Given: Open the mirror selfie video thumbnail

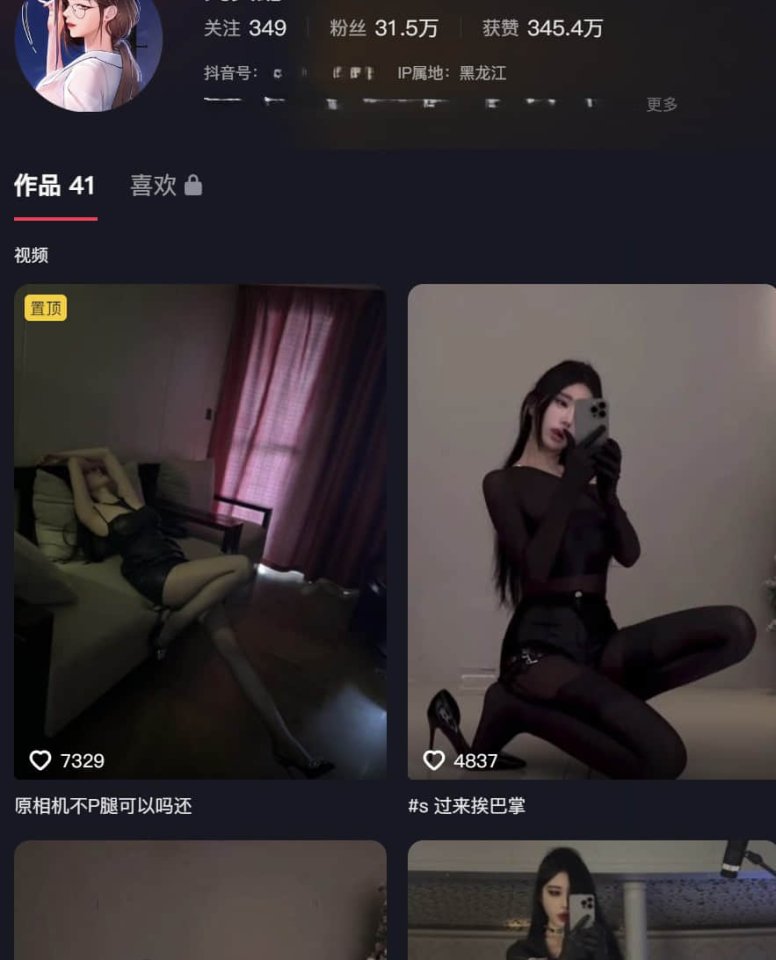Looking at the screenshot, I should [x=590, y=530].
